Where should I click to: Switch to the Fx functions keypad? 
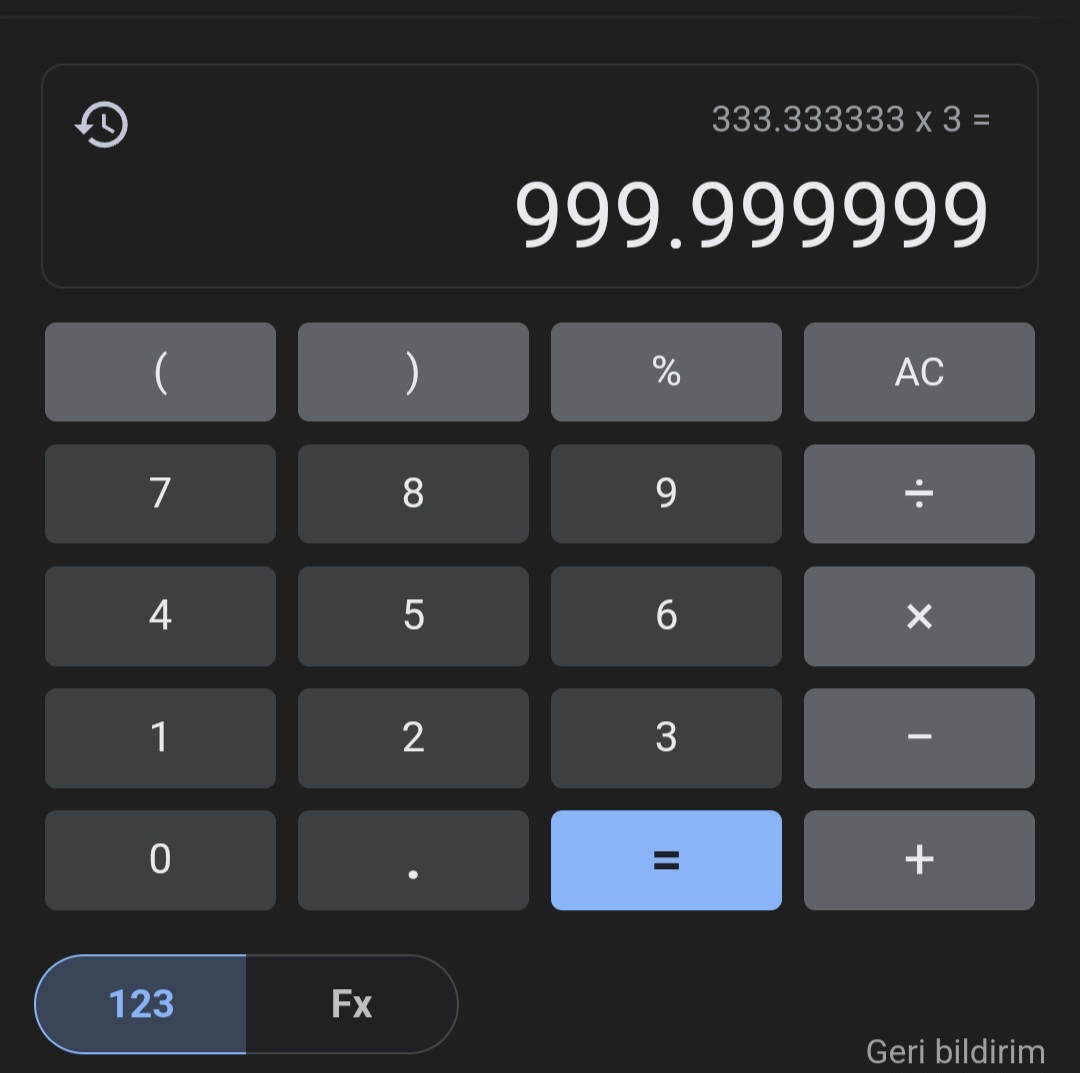click(x=351, y=1004)
